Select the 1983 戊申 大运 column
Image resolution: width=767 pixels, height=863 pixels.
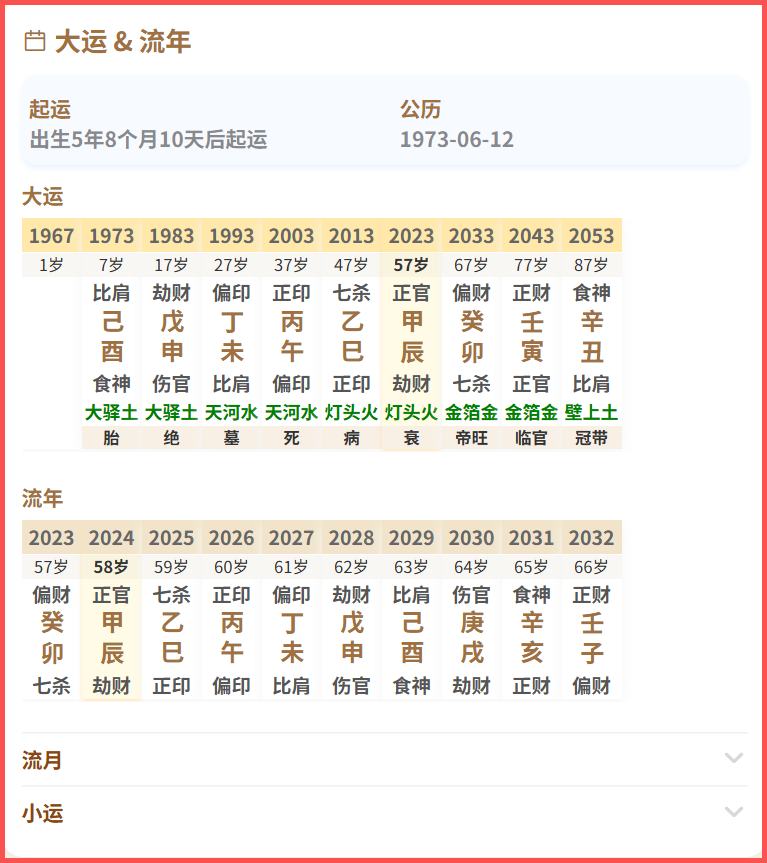click(x=171, y=337)
